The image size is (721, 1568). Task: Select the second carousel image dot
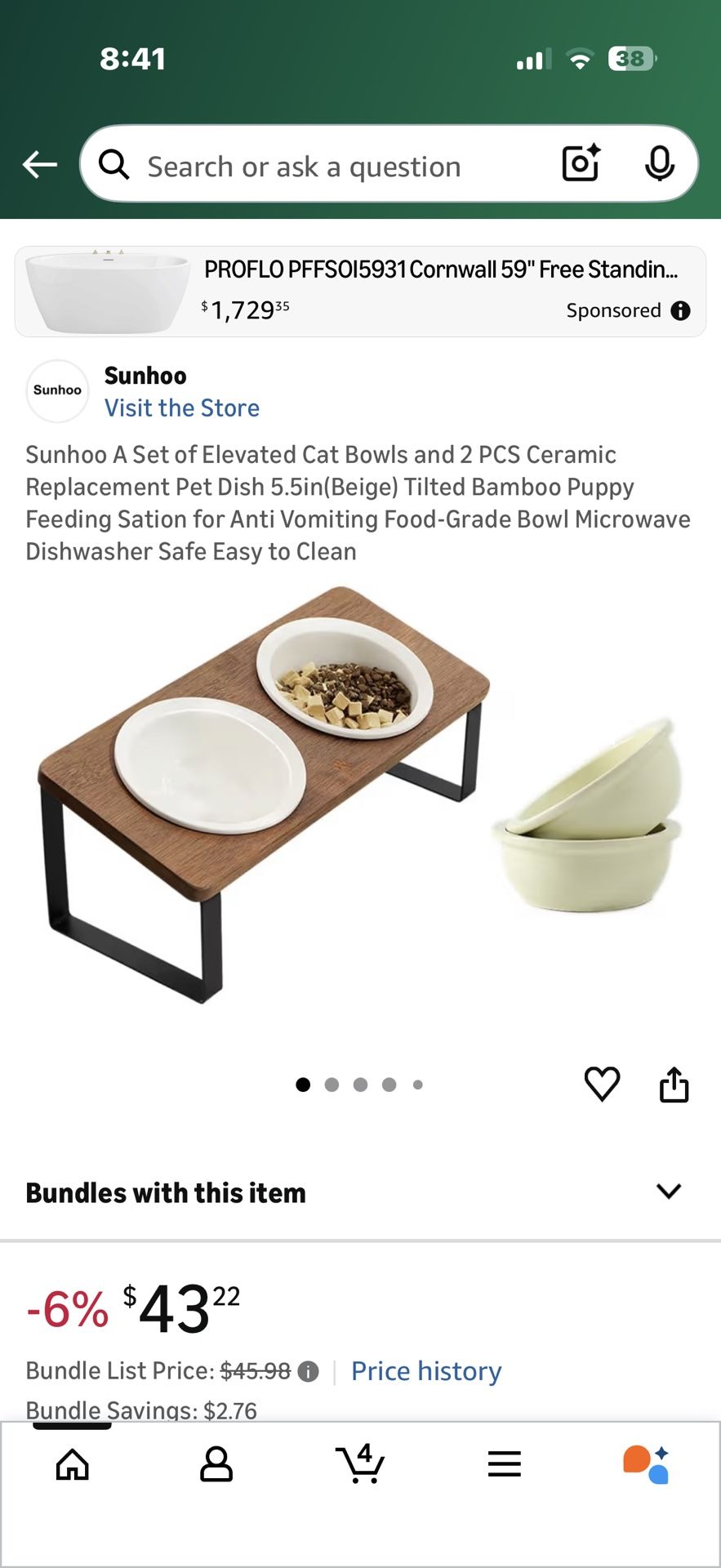click(332, 1085)
